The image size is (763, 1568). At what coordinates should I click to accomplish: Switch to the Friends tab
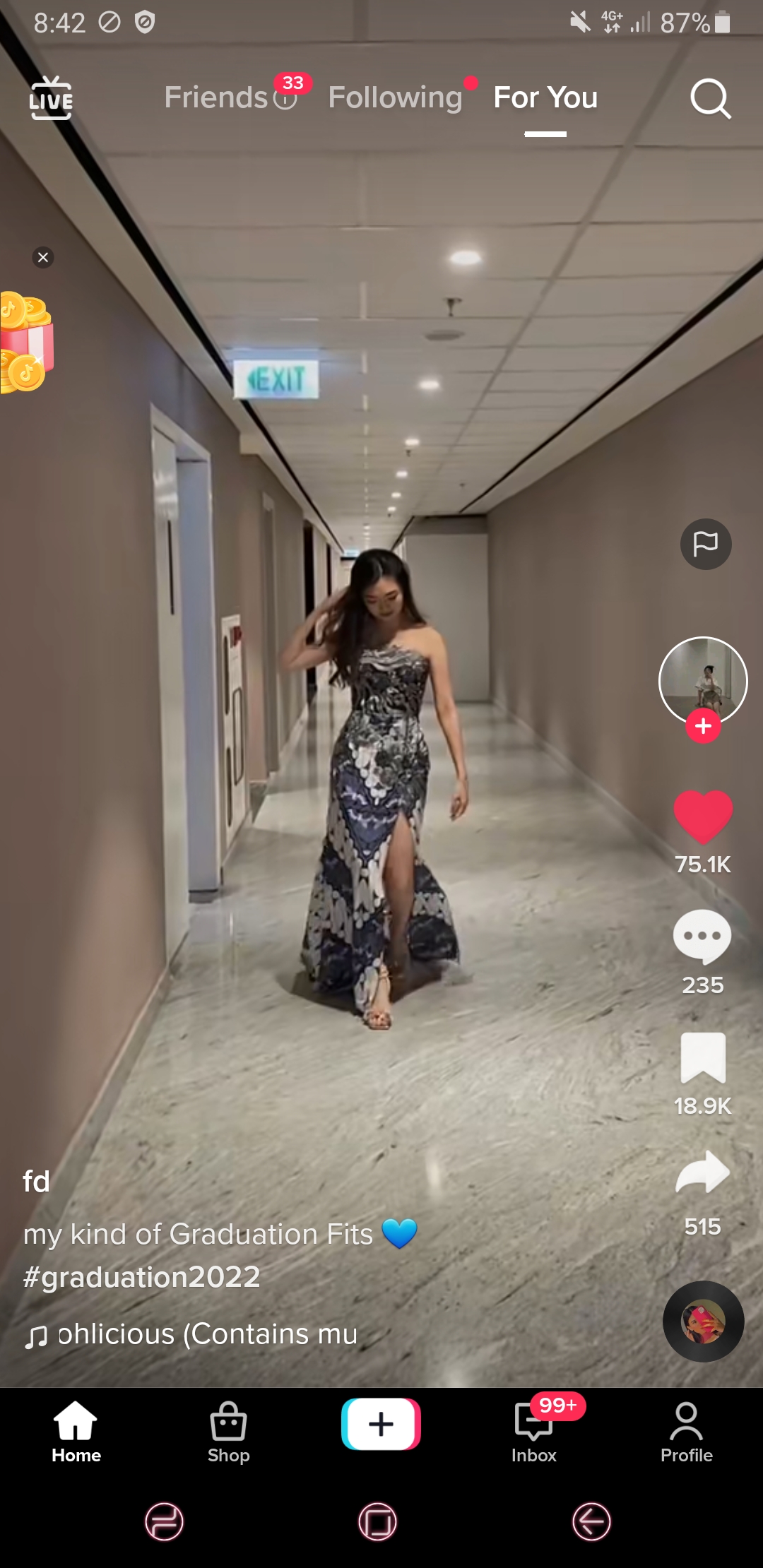(x=216, y=97)
